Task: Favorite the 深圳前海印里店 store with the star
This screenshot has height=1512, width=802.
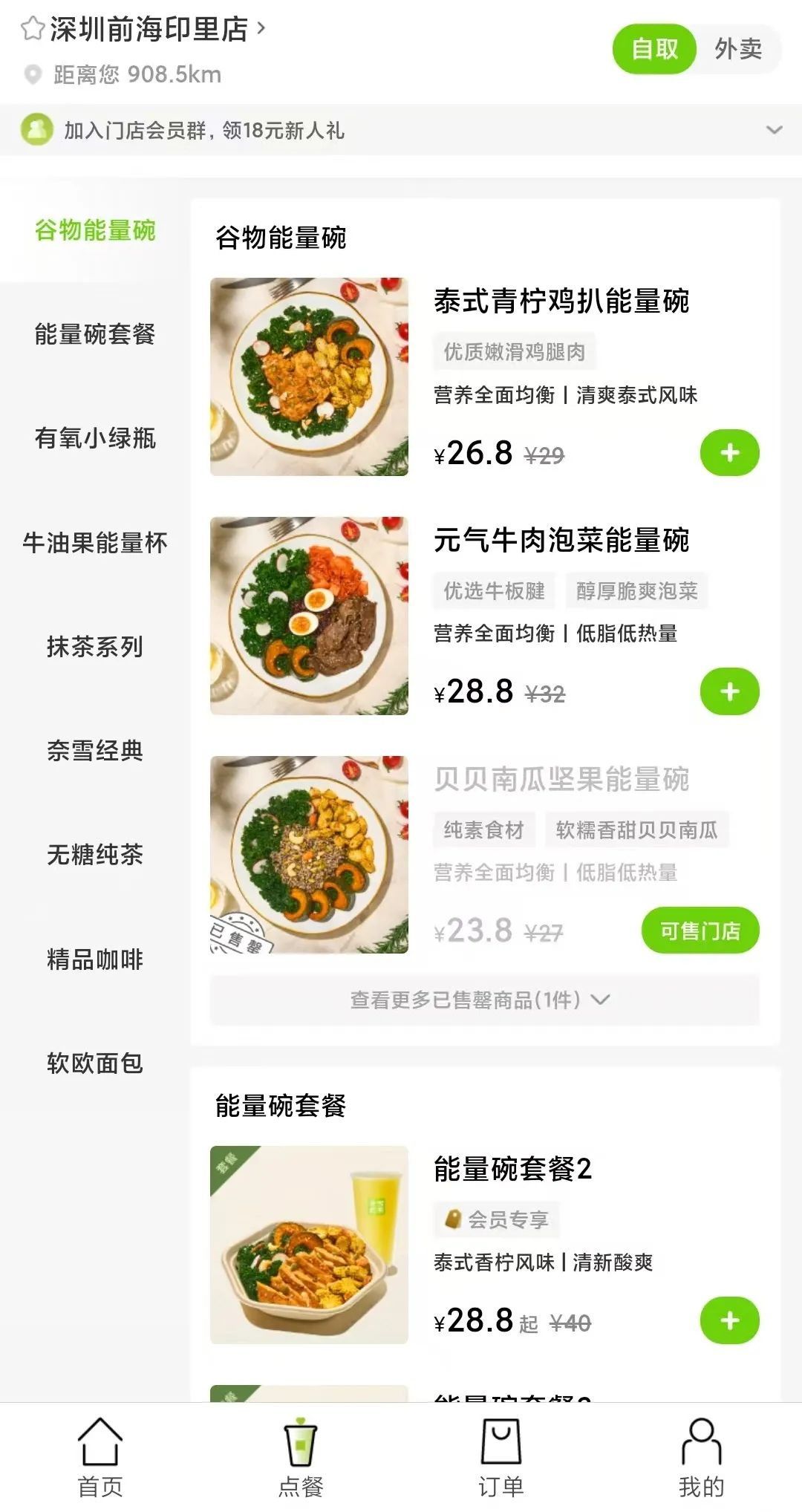Action: [32, 30]
